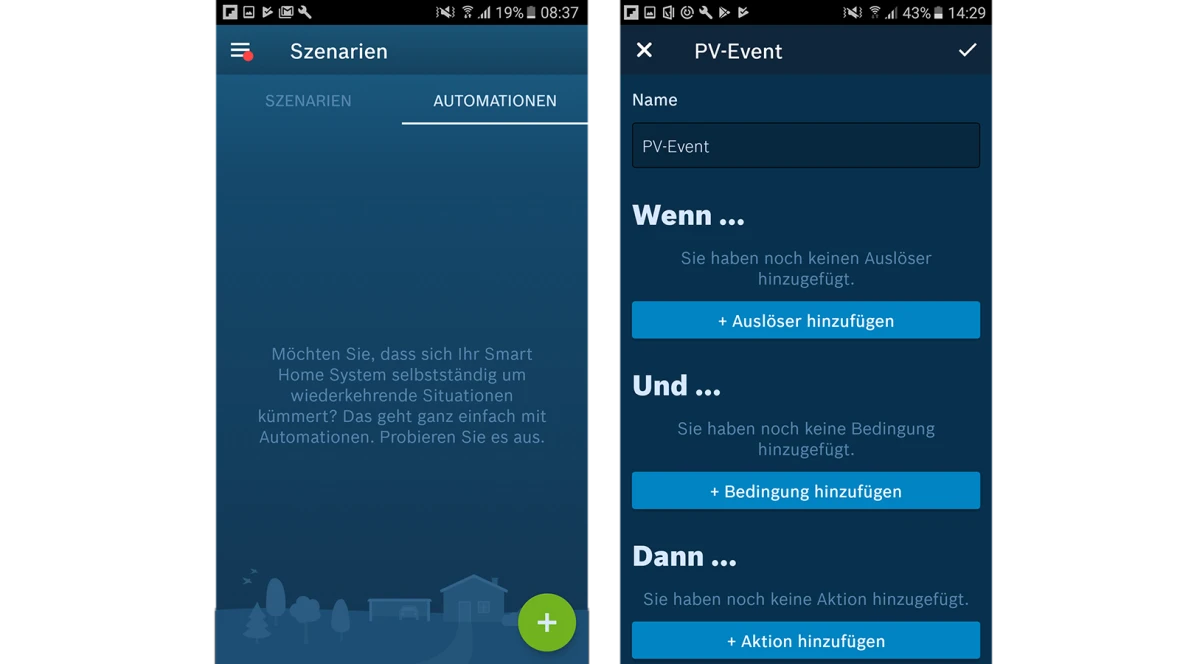Edit the Name field containing PV-Event

click(x=805, y=146)
